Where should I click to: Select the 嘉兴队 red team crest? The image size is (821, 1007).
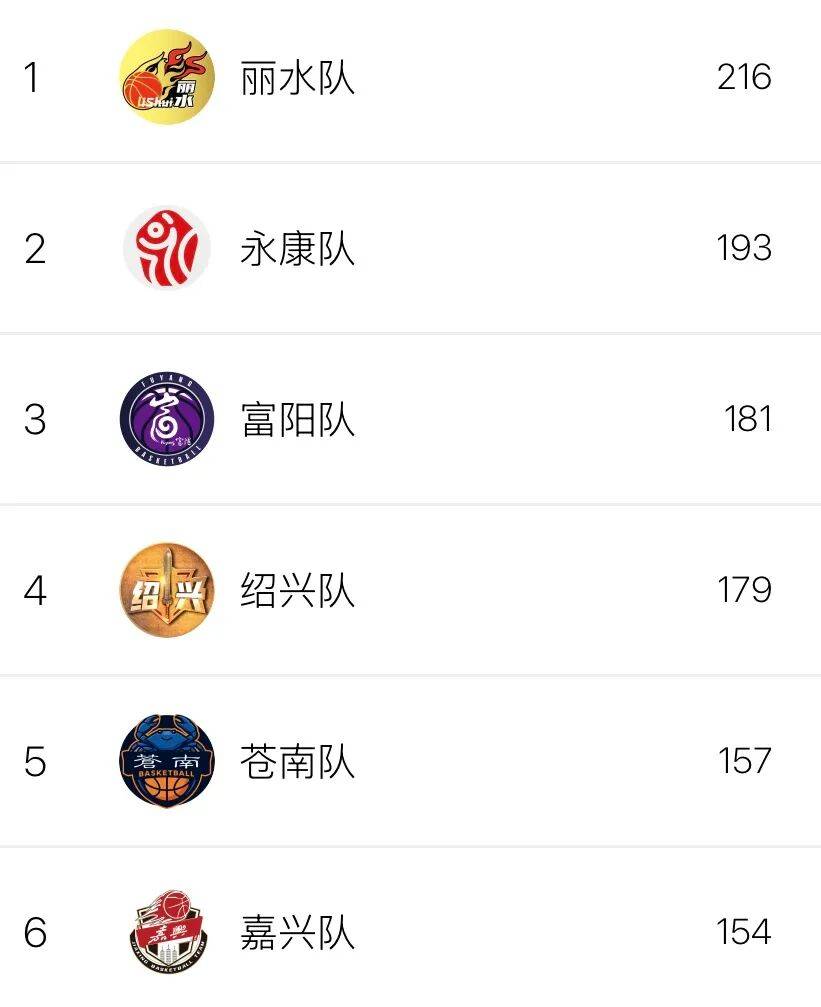tap(168, 930)
